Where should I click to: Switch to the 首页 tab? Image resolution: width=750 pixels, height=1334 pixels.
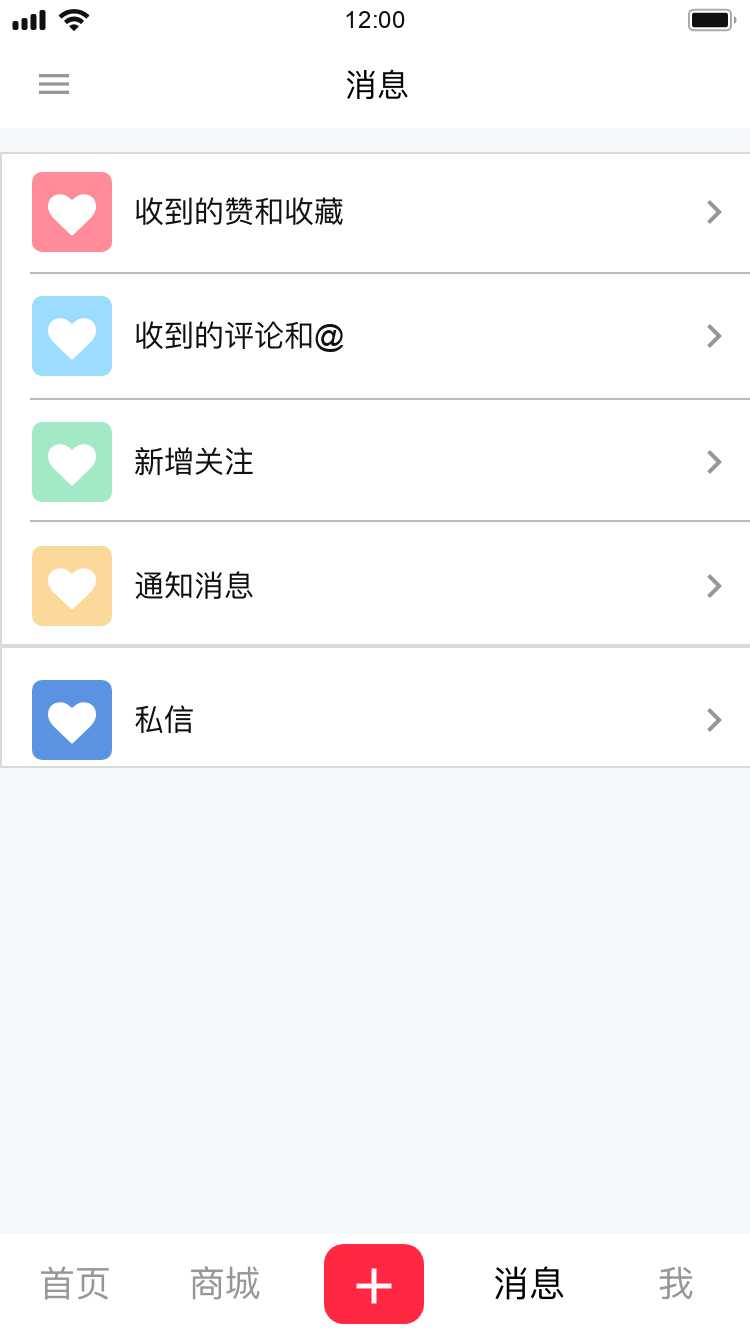point(75,1284)
